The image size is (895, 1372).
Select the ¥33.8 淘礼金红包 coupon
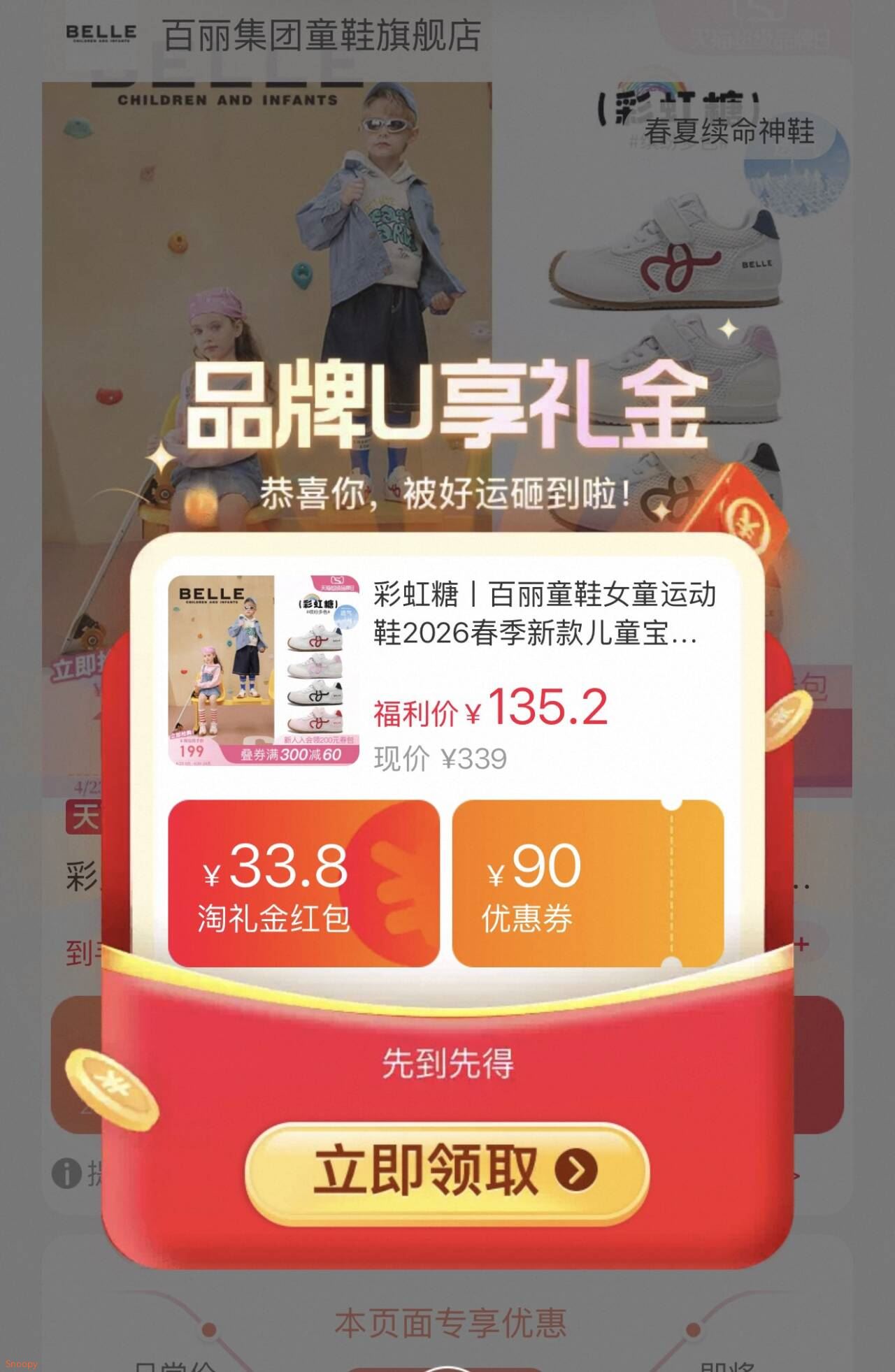[303, 883]
